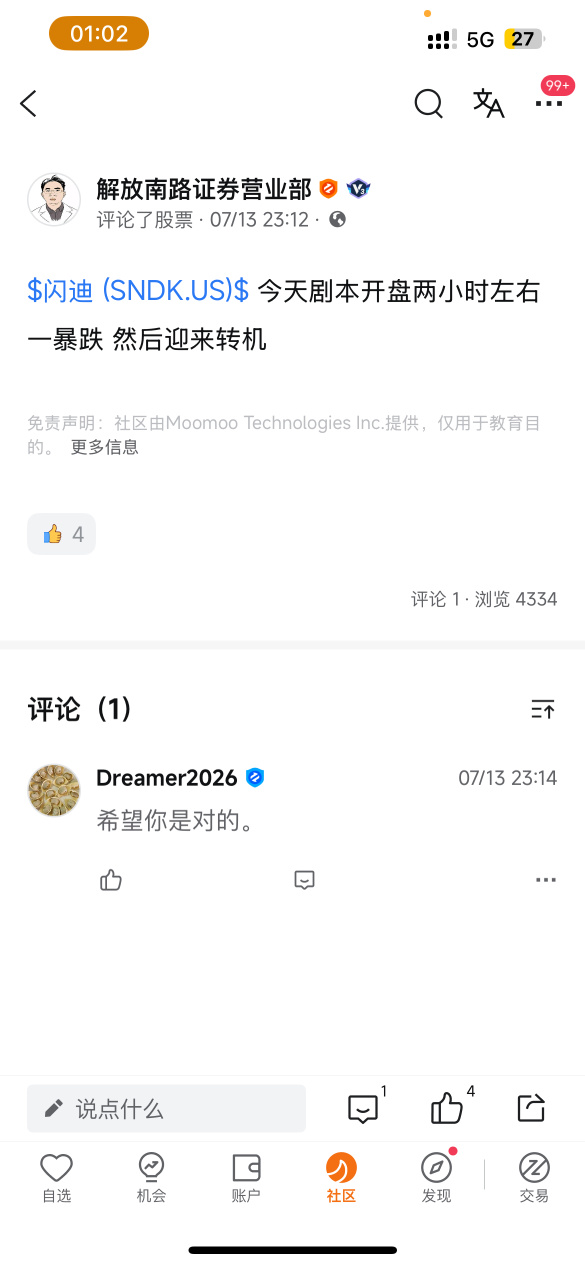Tap the 说点什么 comment field
The width and height of the screenshot is (585, 1266).
(166, 1108)
